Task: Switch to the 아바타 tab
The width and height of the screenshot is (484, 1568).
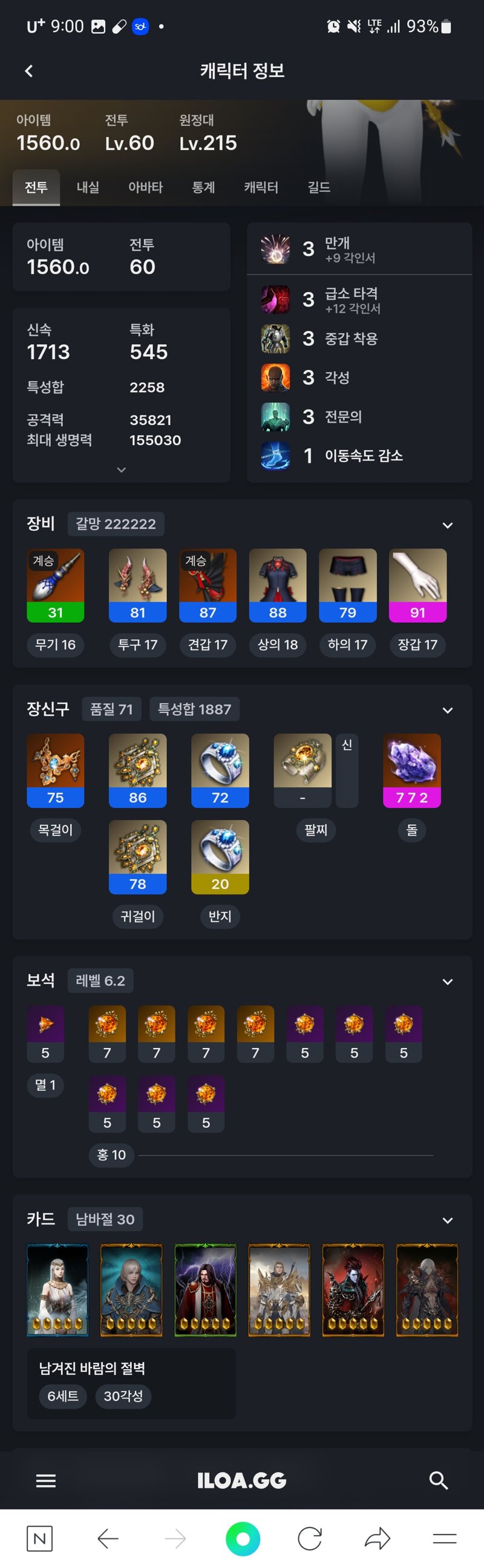Action: coord(146,187)
